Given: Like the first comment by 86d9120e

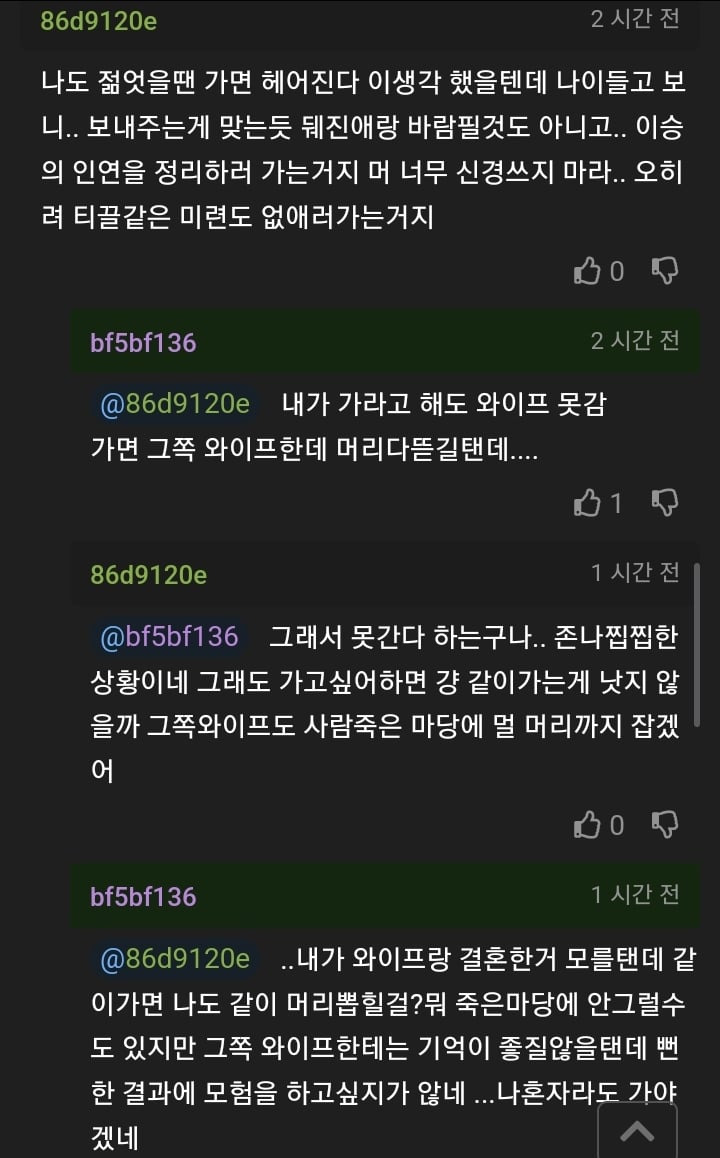Looking at the screenshot, I should click(587, 271).
